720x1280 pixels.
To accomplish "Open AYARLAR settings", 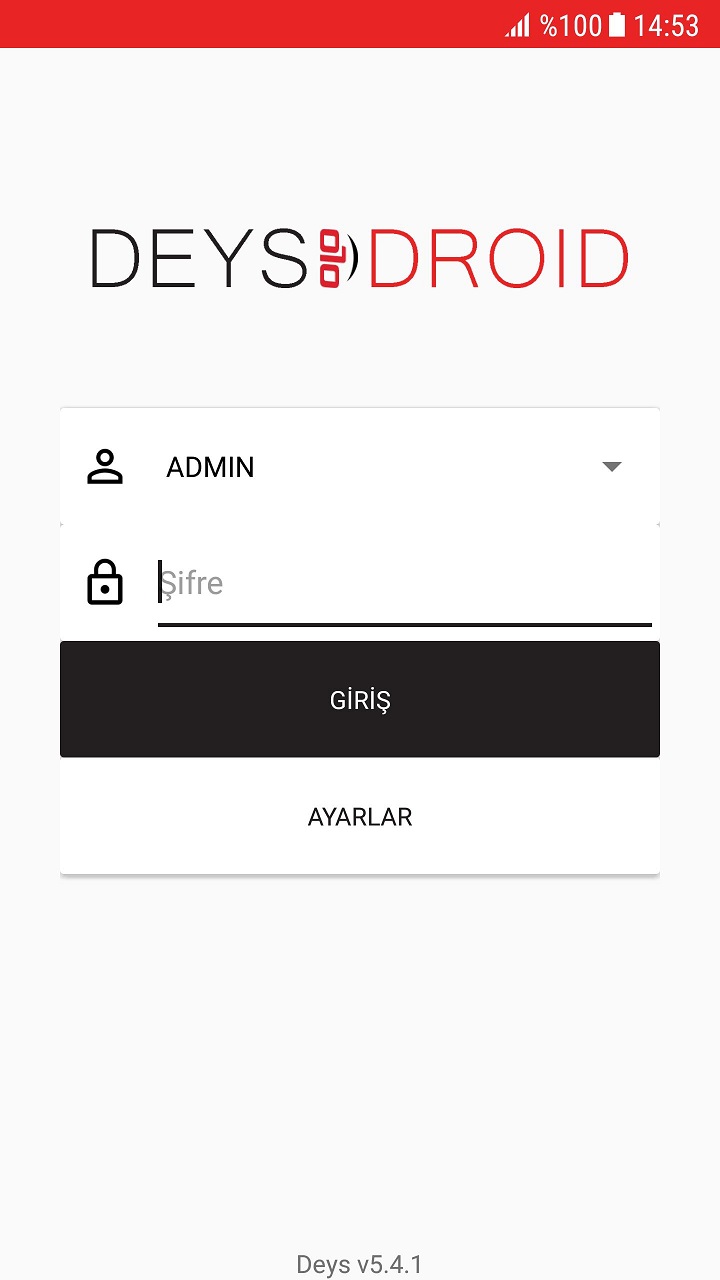I will coord(360,817).
